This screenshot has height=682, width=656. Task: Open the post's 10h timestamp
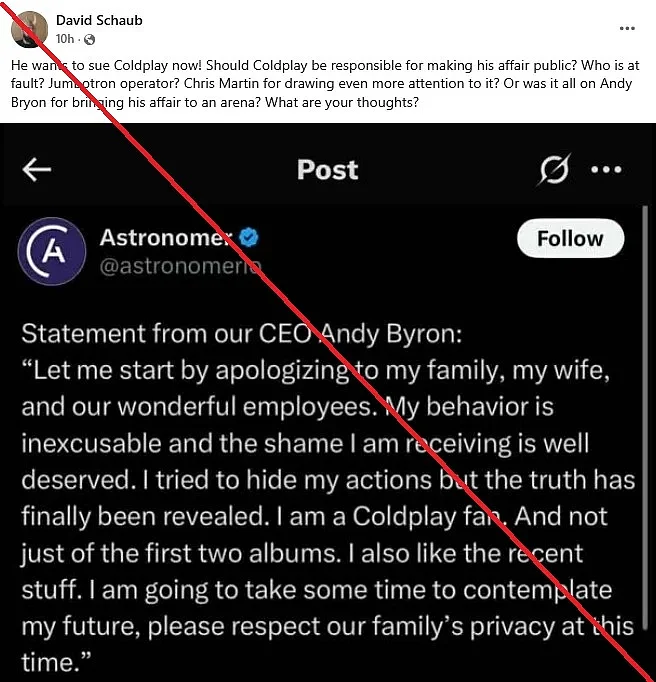click(x=64, y=38)
